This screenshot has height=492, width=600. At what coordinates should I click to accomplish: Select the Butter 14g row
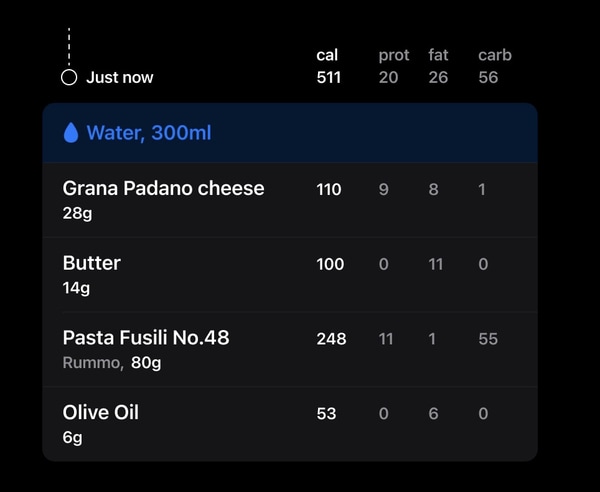(92, 274)
